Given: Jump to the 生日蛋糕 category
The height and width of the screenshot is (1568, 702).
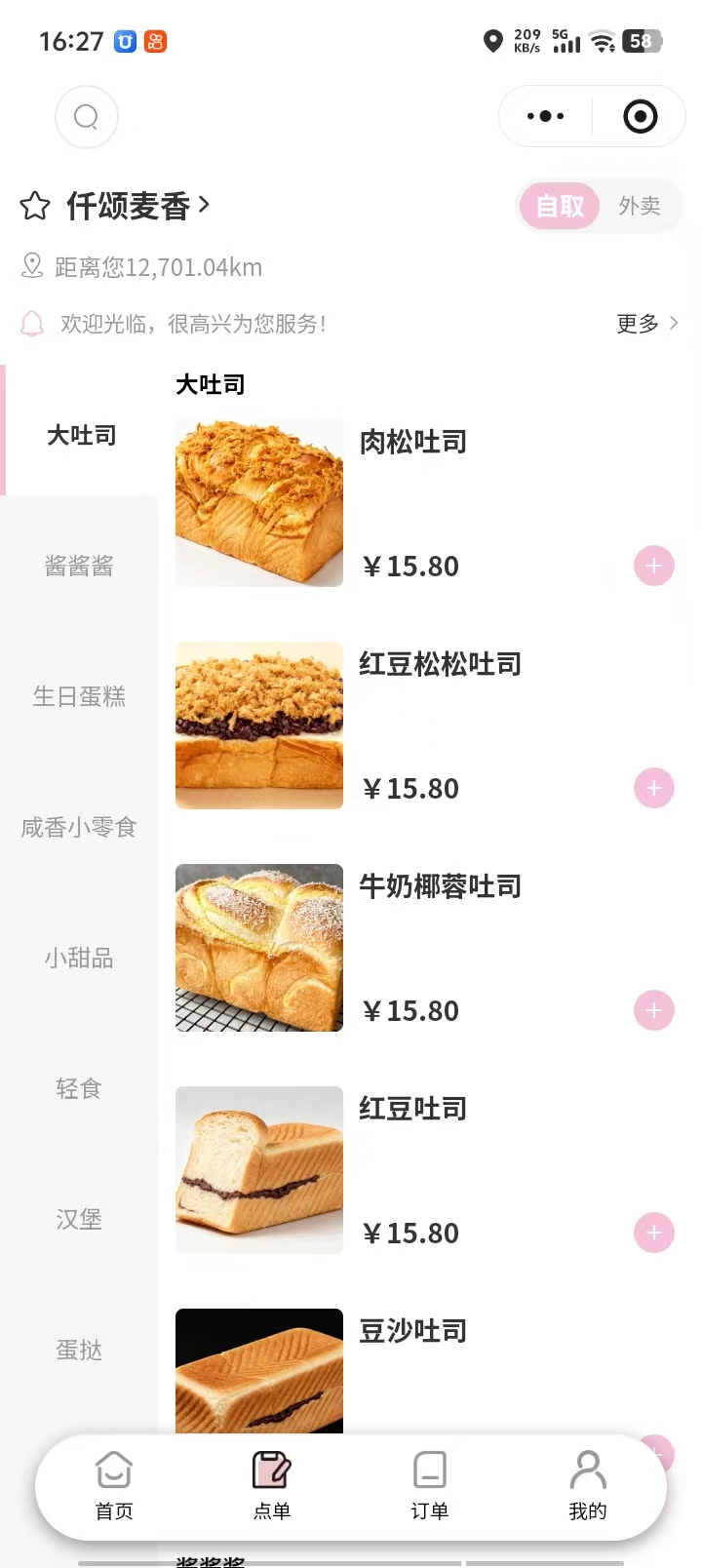Looking at the screenshot, I should pos(79,696).
